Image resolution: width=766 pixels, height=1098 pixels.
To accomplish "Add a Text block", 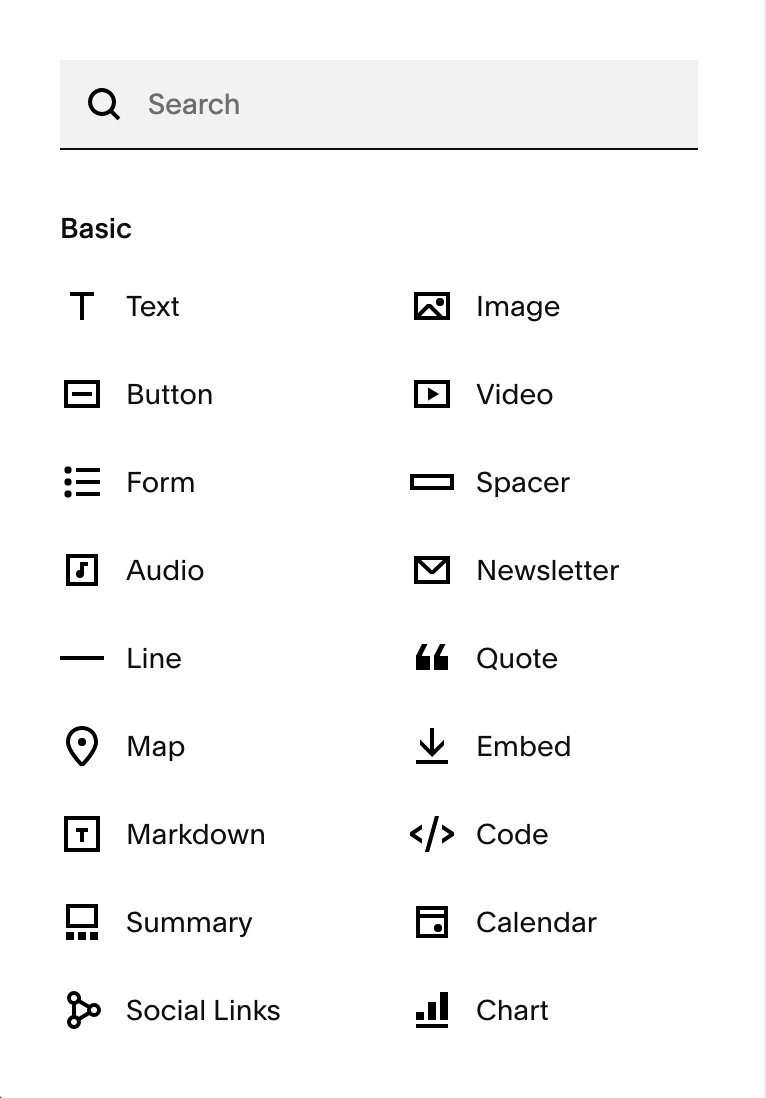I will click(x=152, y=306).
